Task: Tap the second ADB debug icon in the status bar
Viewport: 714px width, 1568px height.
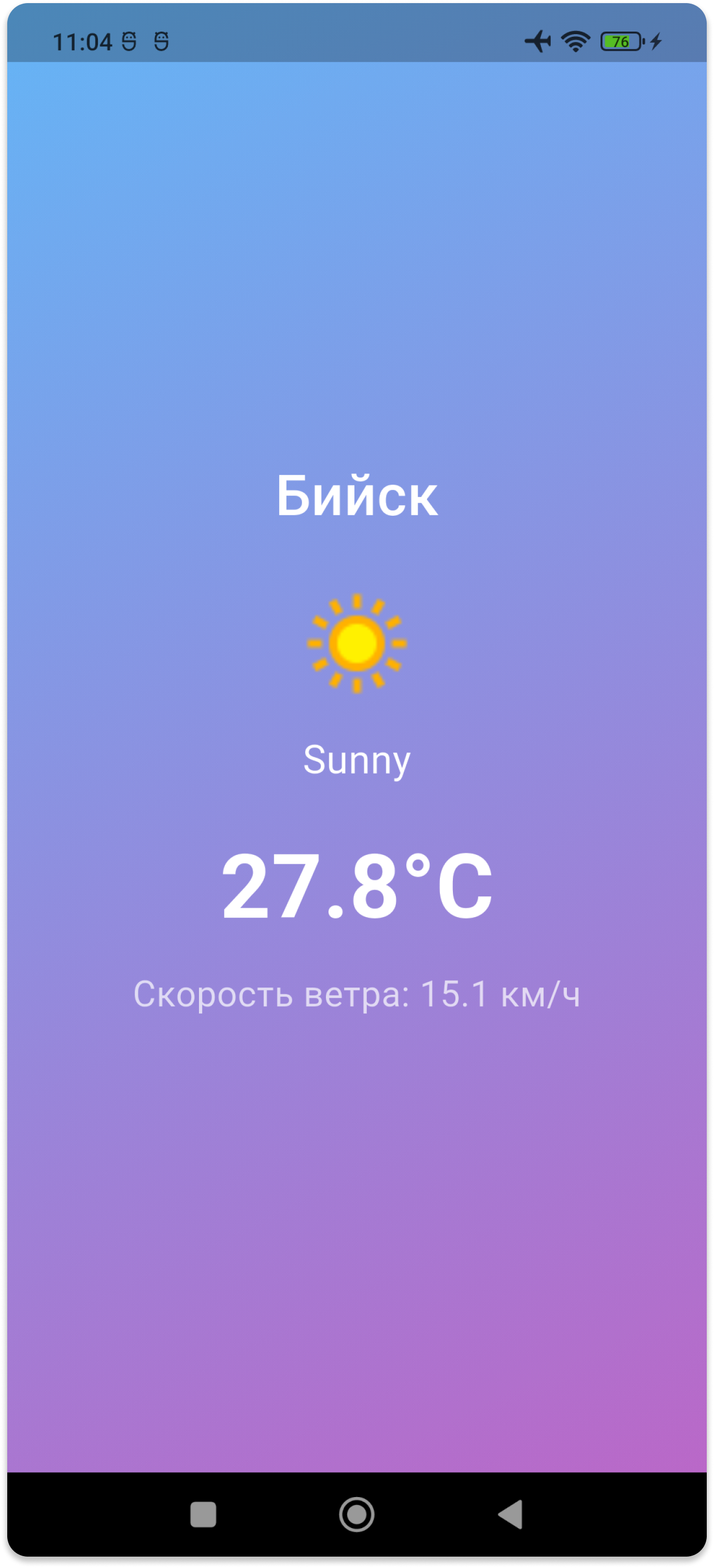Action: [x=162, y=40]
